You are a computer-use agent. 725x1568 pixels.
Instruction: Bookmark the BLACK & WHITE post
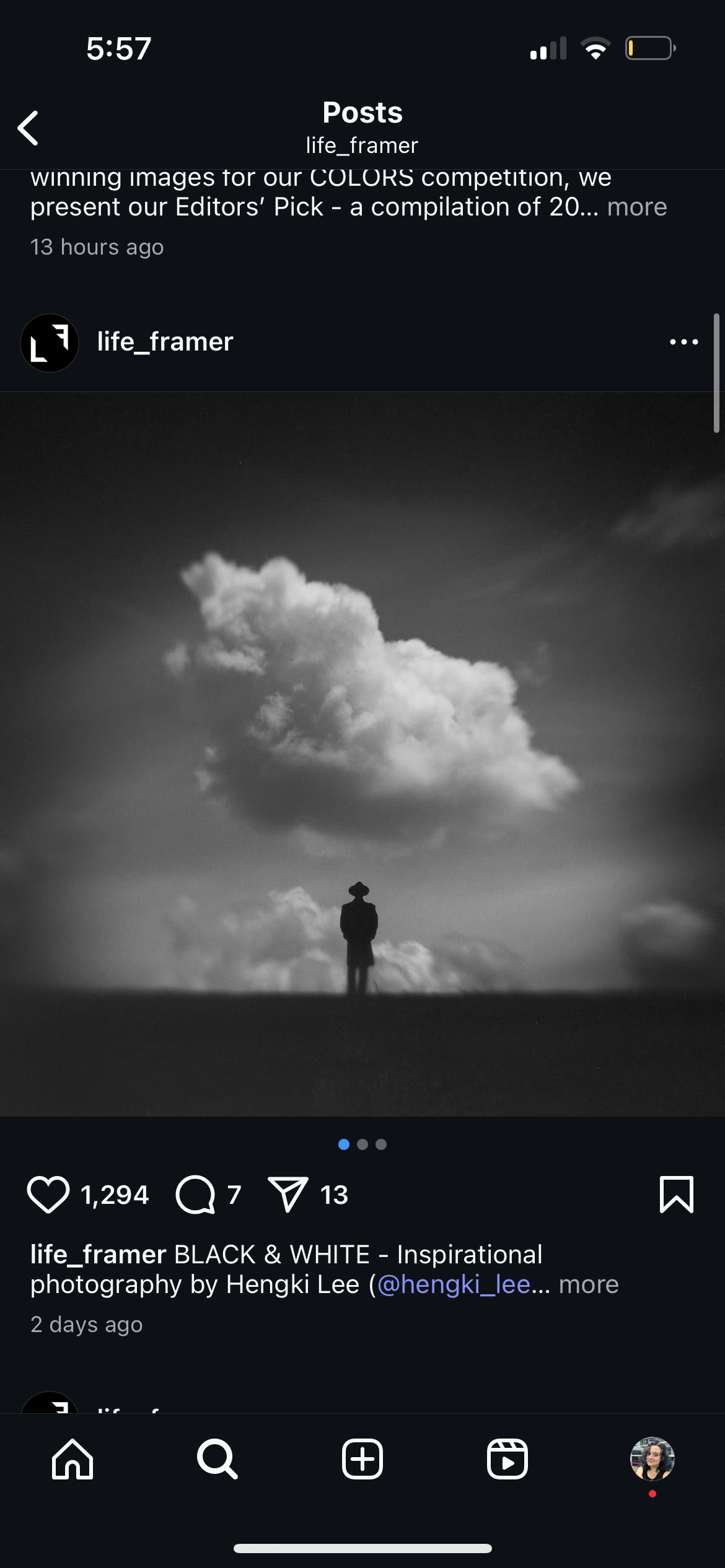(676, 1194)
